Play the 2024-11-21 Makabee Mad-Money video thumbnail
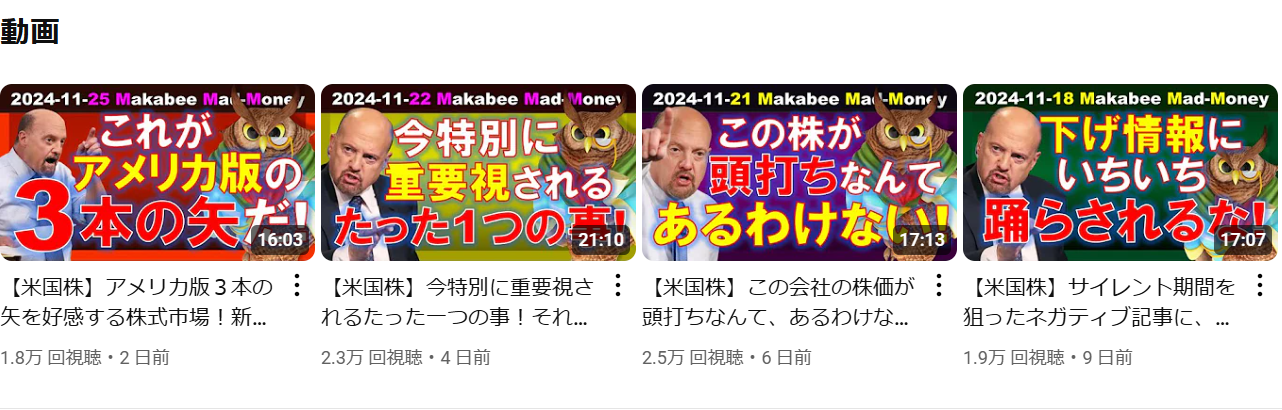Viewport: 1282px width, 410px height. pyautogui.click(x=799, y=172)
